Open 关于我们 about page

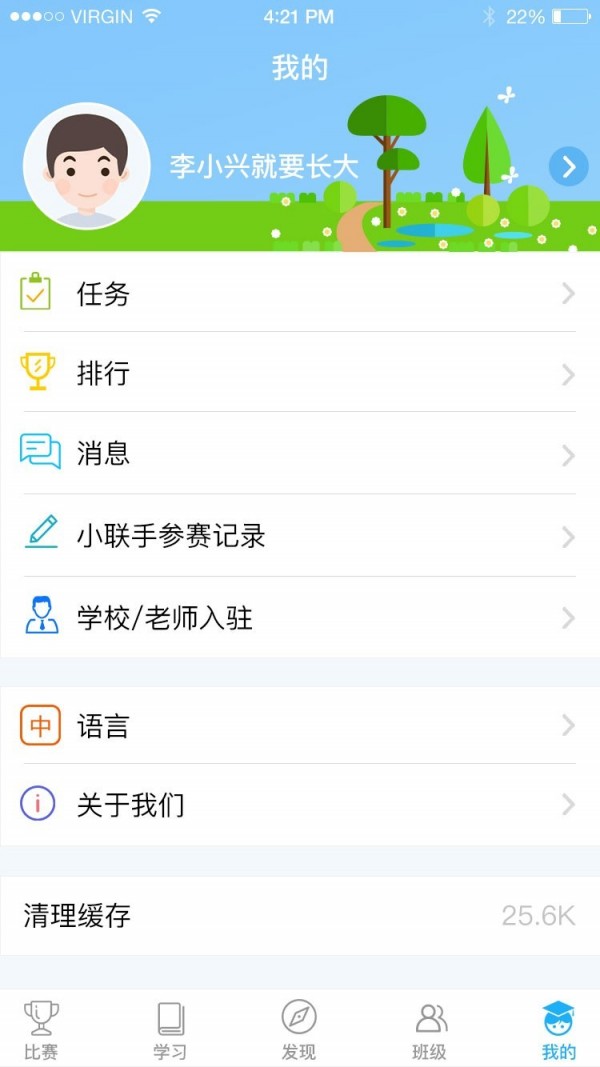[300, 804]
